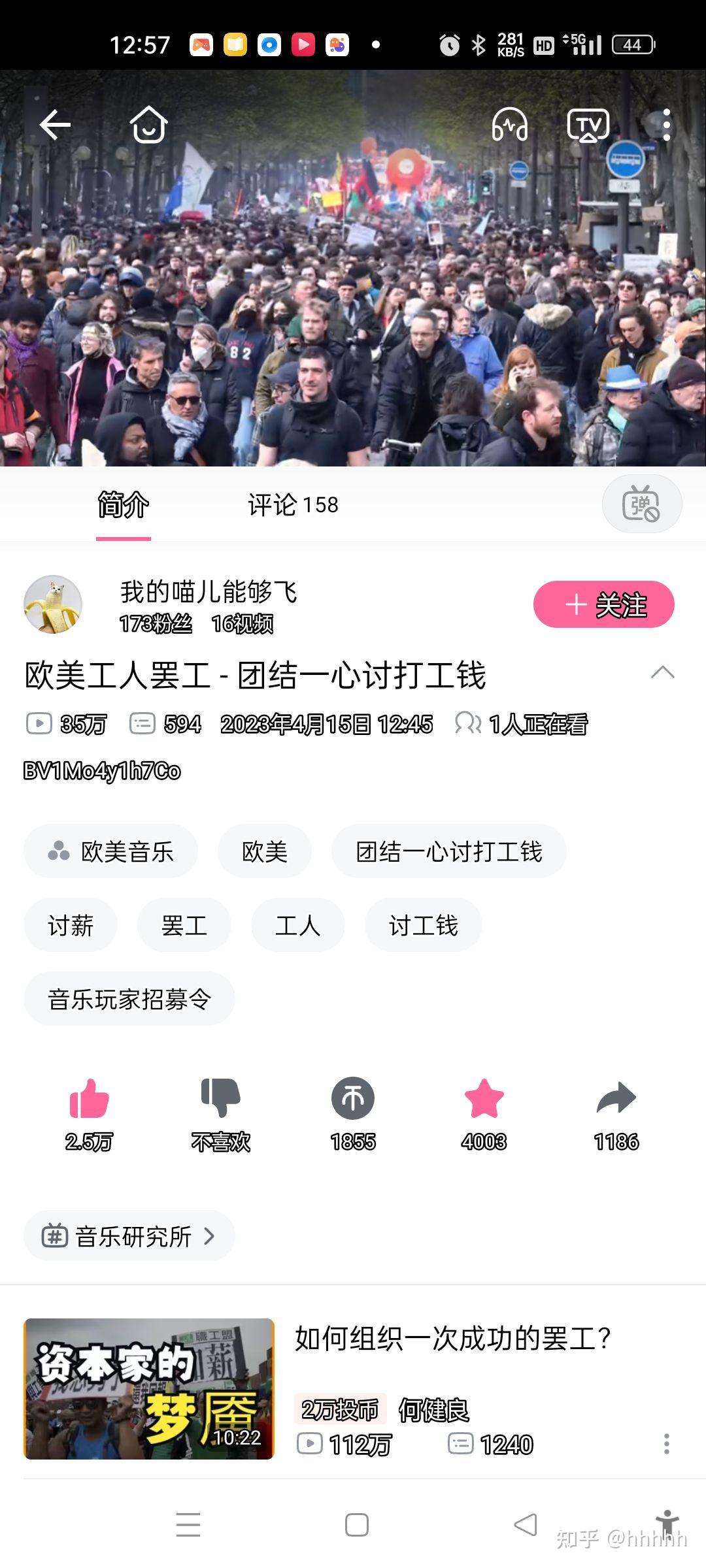This screenshot has height=1568, width=706.
Task: Open the 欧美音乐 tag
Action: (x=110, y=851)
